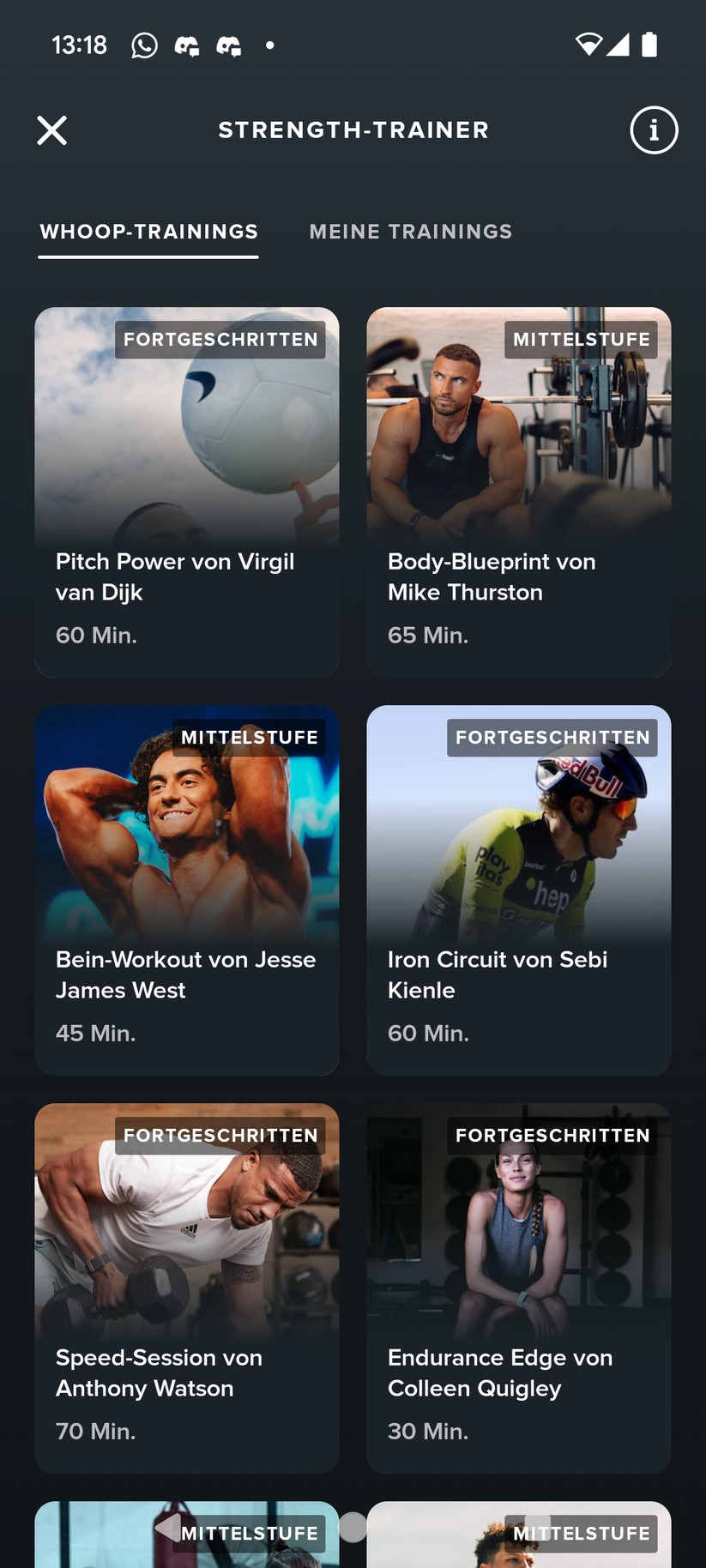706x1568 pixels.
Task: Open Body-Blueprint von Mike Thurston
Action: point(518,491)
